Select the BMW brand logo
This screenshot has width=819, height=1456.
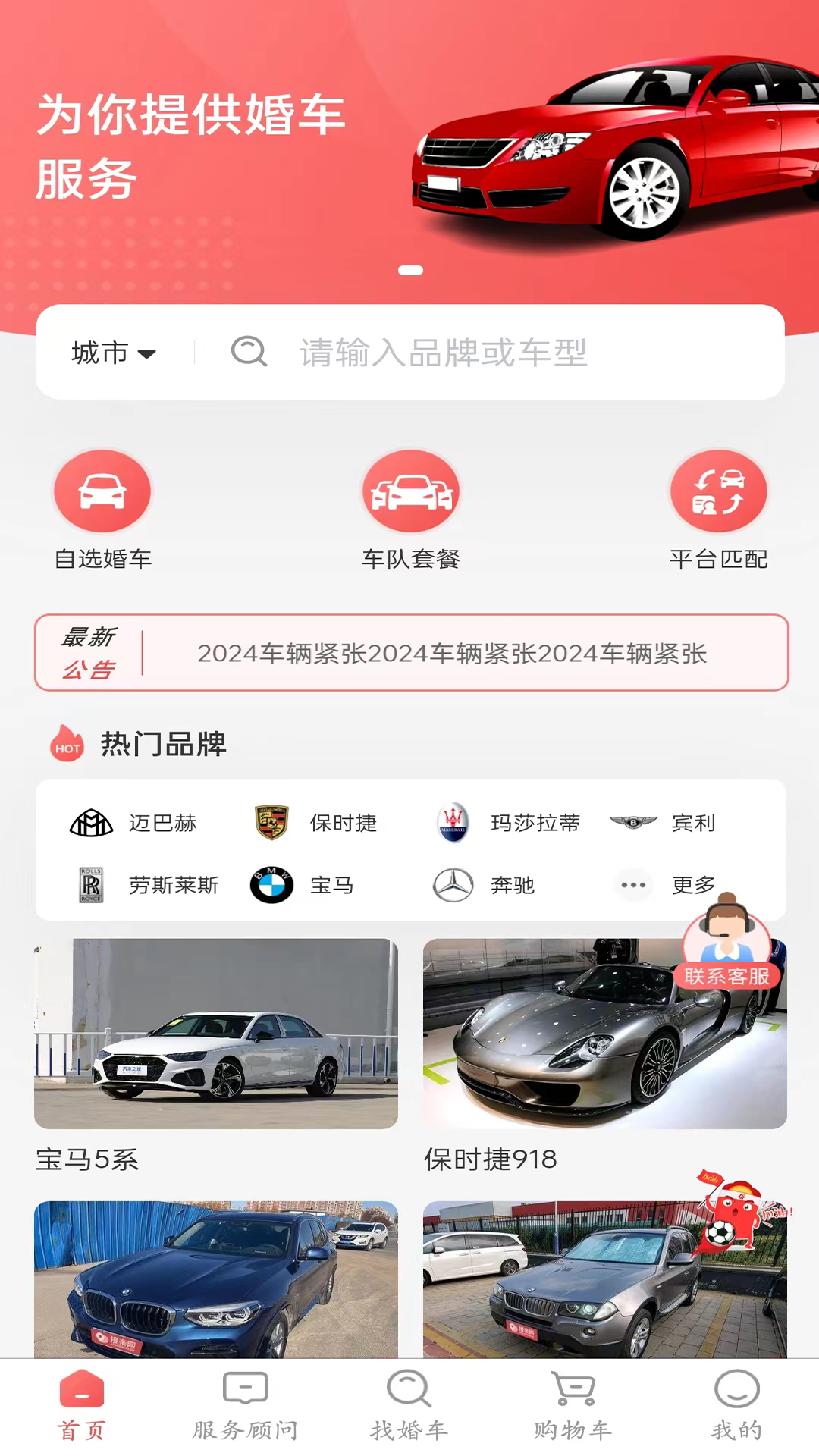coord(271,884)
